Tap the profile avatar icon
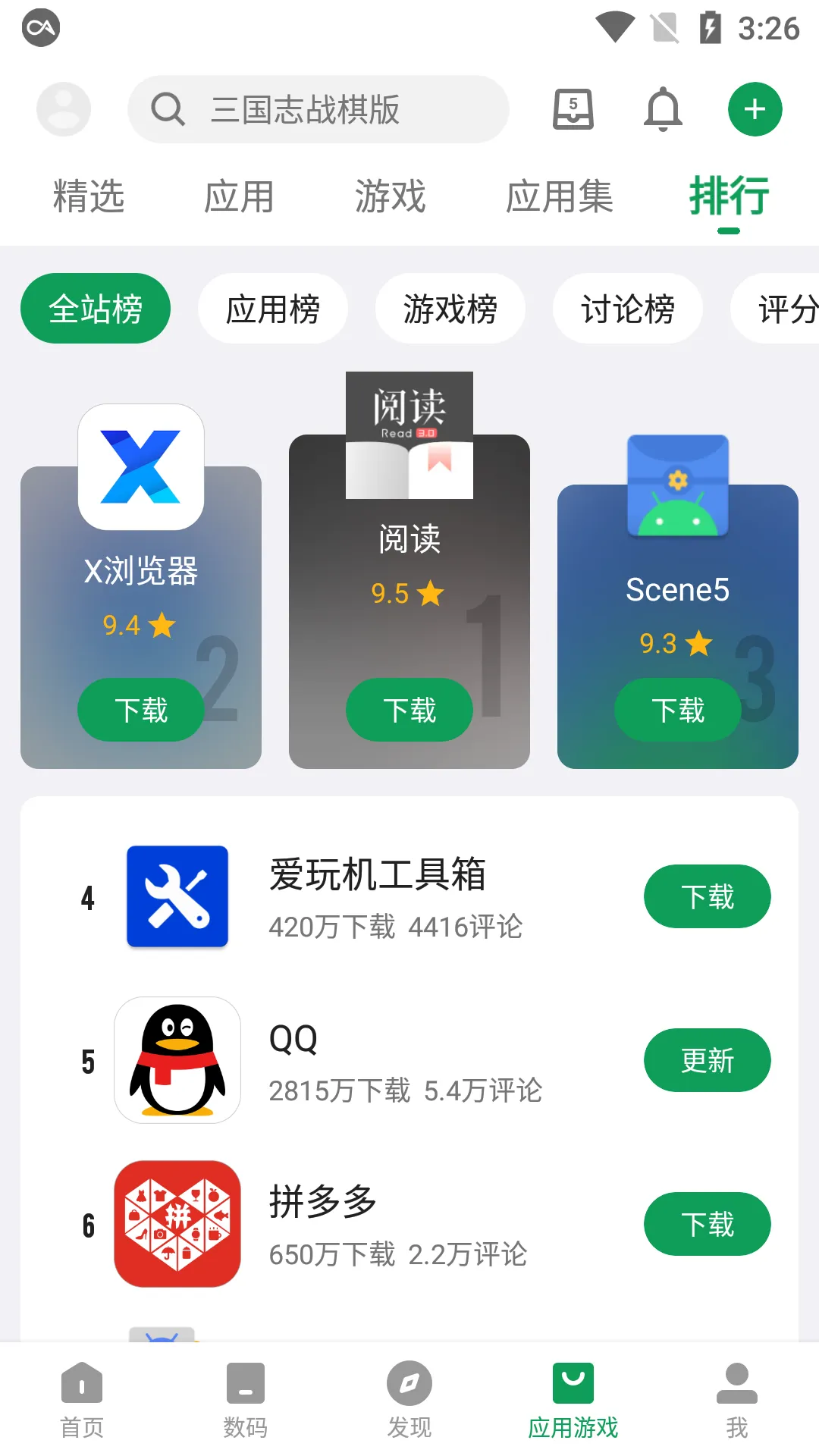 tap(64, 108)
